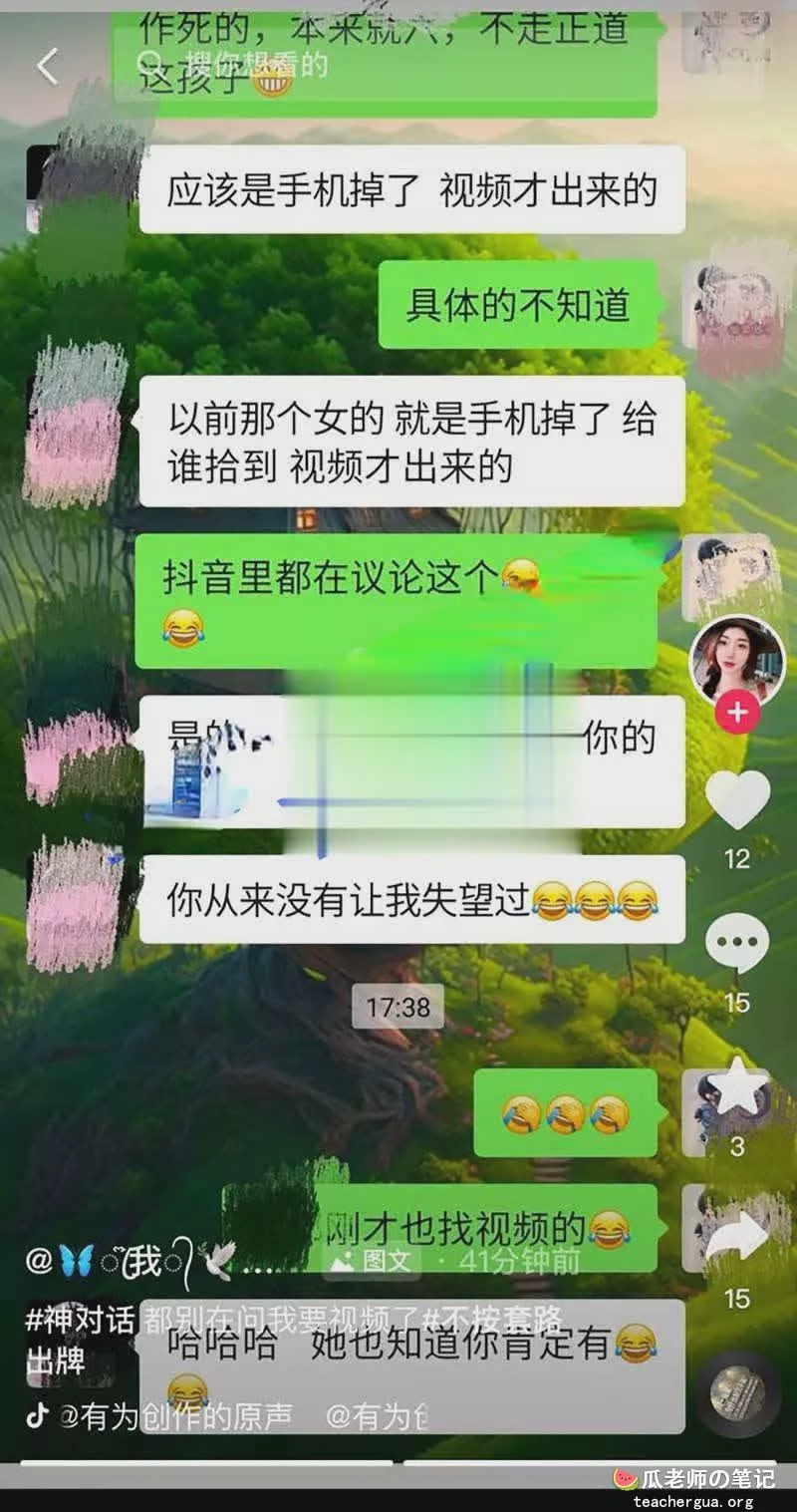The width and height of the screenshot is (797, 1512).
Task: Follow the author with the plus button
Action: tap(737, 714)
